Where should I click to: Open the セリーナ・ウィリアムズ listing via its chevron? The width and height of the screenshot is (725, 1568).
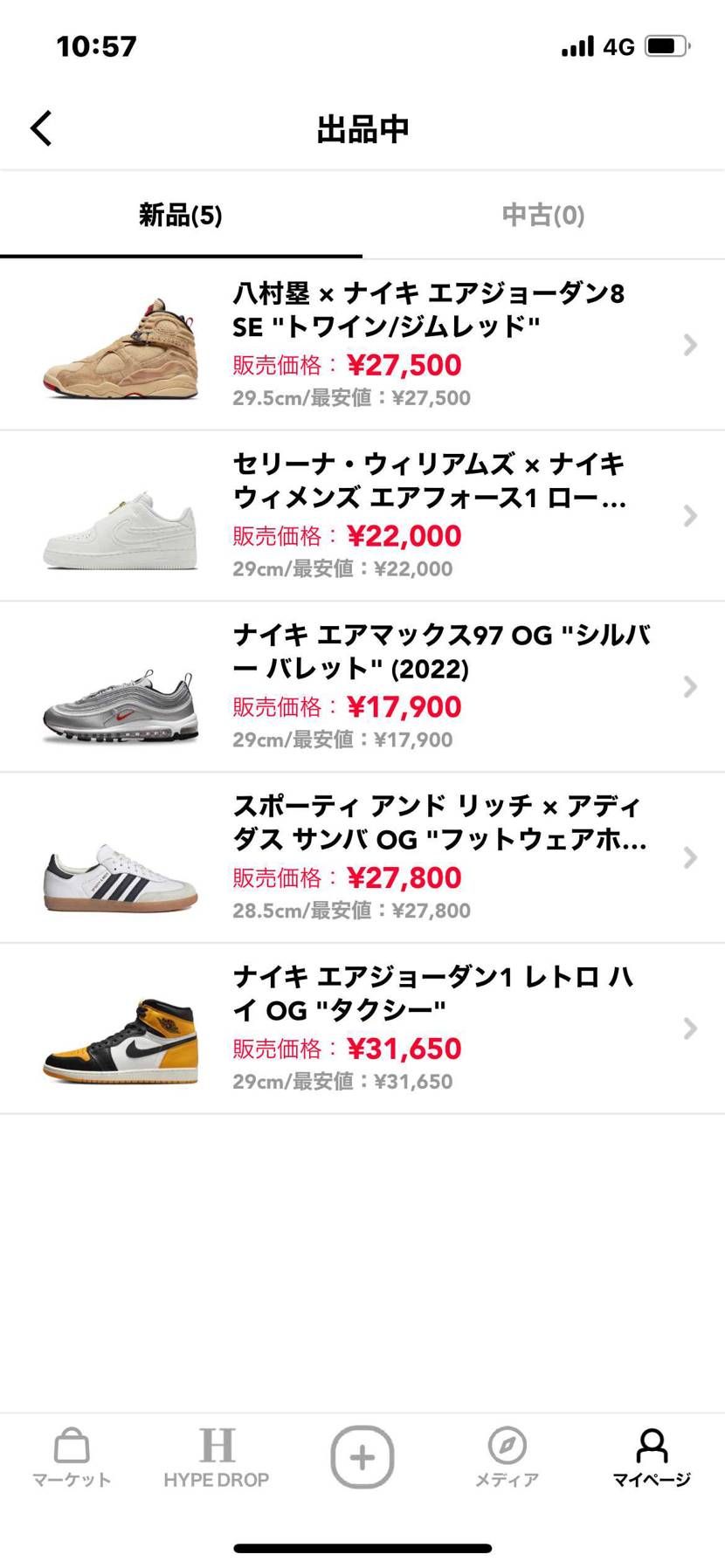click(689, 516)
